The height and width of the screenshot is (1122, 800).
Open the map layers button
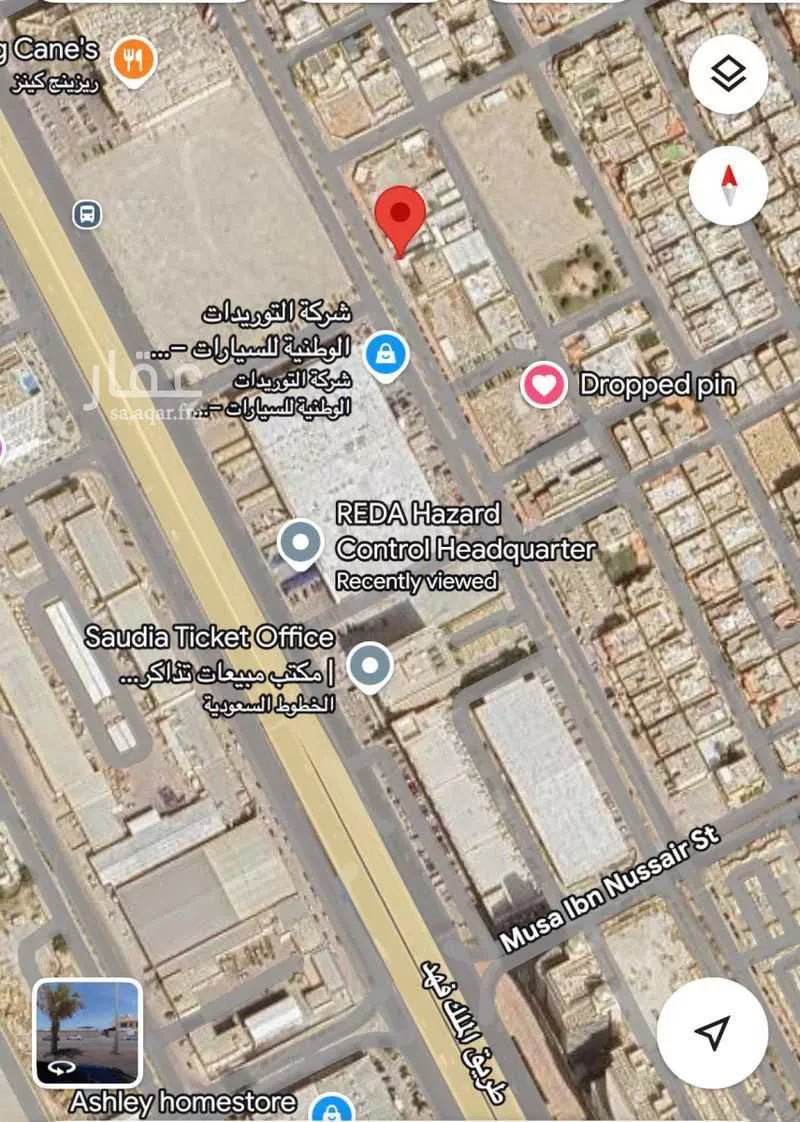pos(728,75)
